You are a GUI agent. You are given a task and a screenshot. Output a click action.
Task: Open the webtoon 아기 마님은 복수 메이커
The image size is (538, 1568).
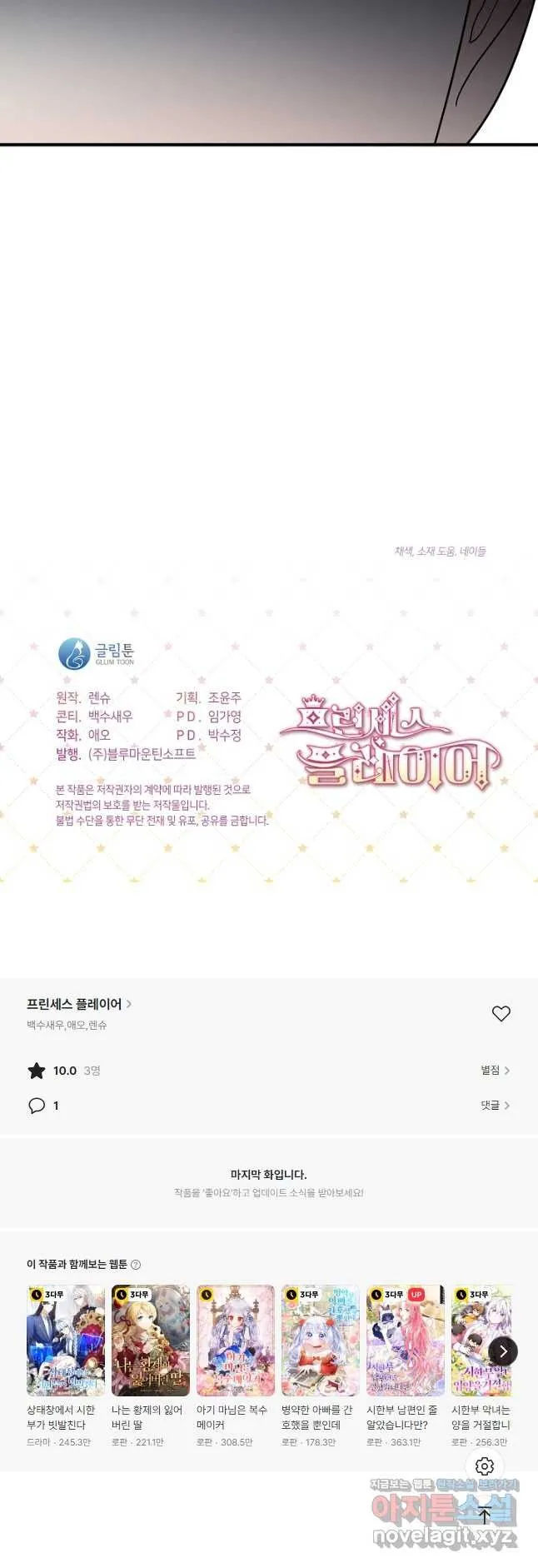click(x=236, y=1341)
